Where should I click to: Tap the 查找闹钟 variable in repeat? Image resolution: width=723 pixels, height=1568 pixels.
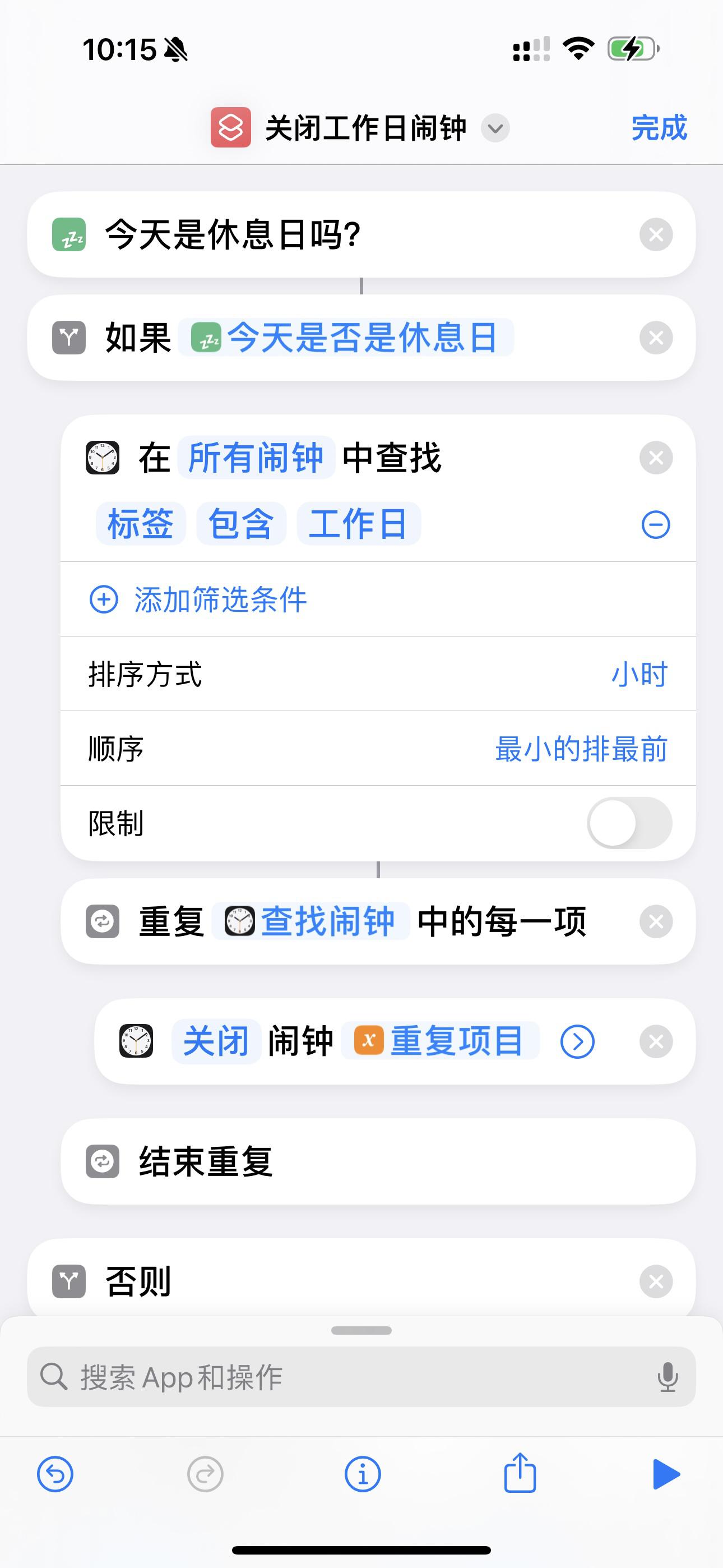coord(310,921)
